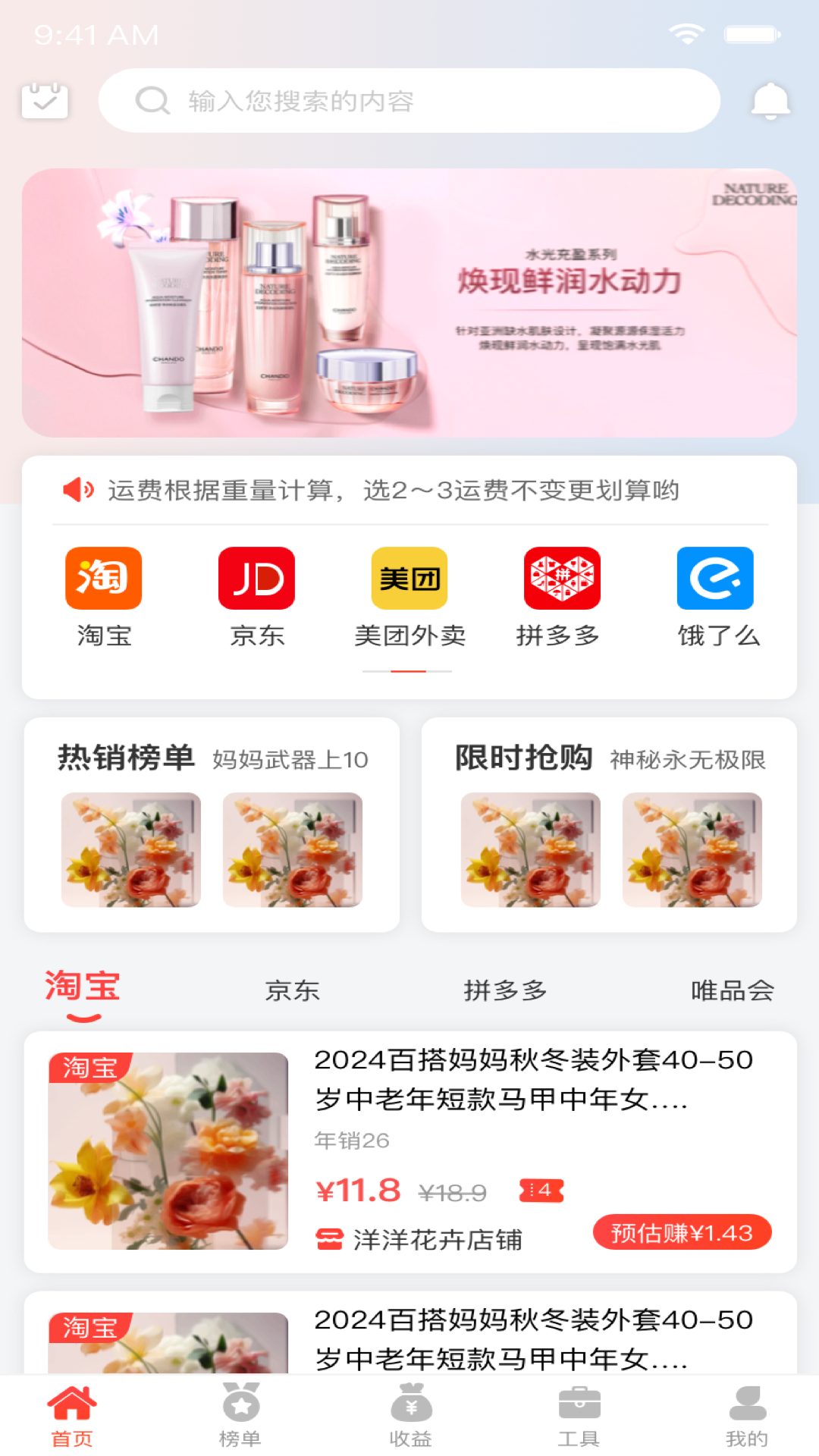Tap the speaker icon next to shipping announcement
This screenshot has height=1456, width=819.
coord(78,490)
